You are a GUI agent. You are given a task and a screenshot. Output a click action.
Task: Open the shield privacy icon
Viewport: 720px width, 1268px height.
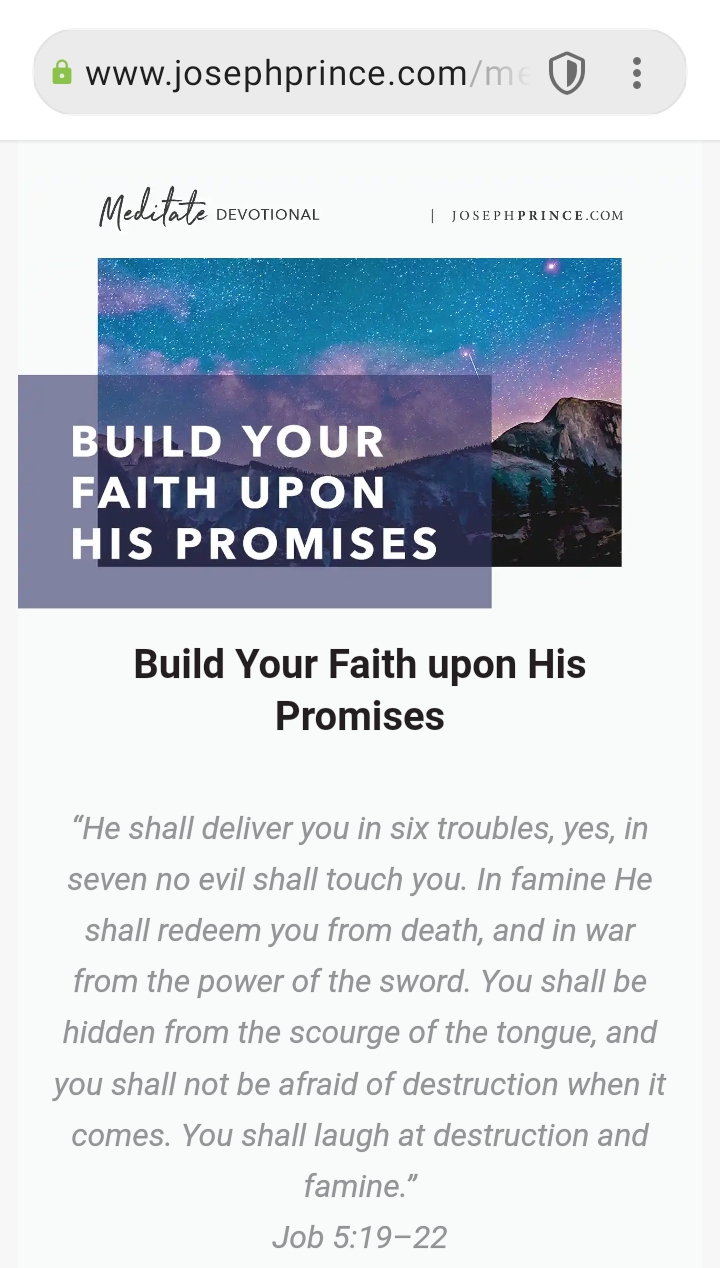click(x=567, y=73)
